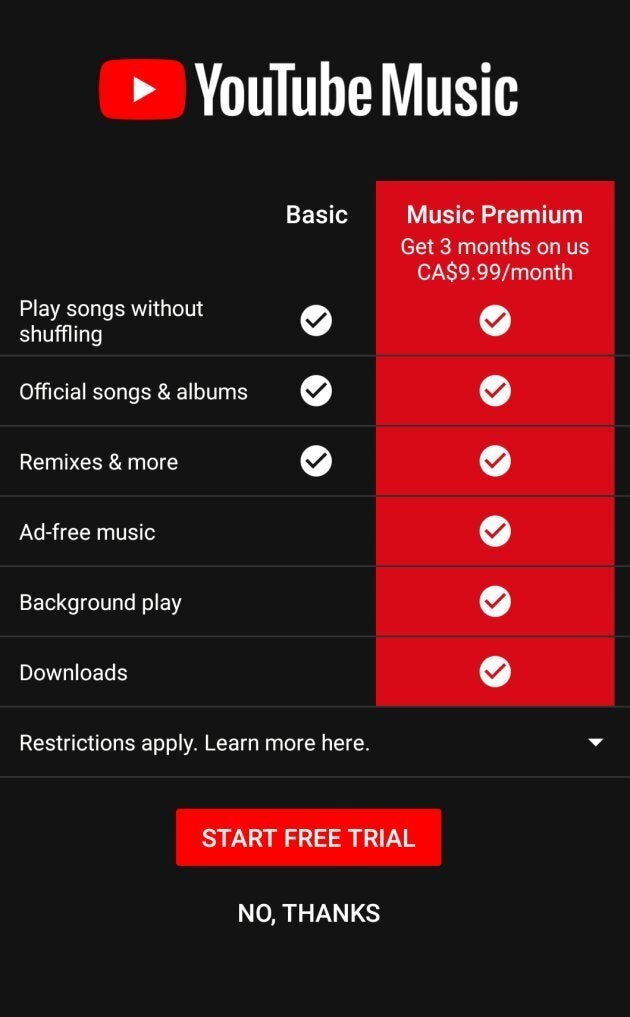Decline with No, Thanks
Image resolution: width=630 pixels, height=1017 pixels.
point(308,913)
